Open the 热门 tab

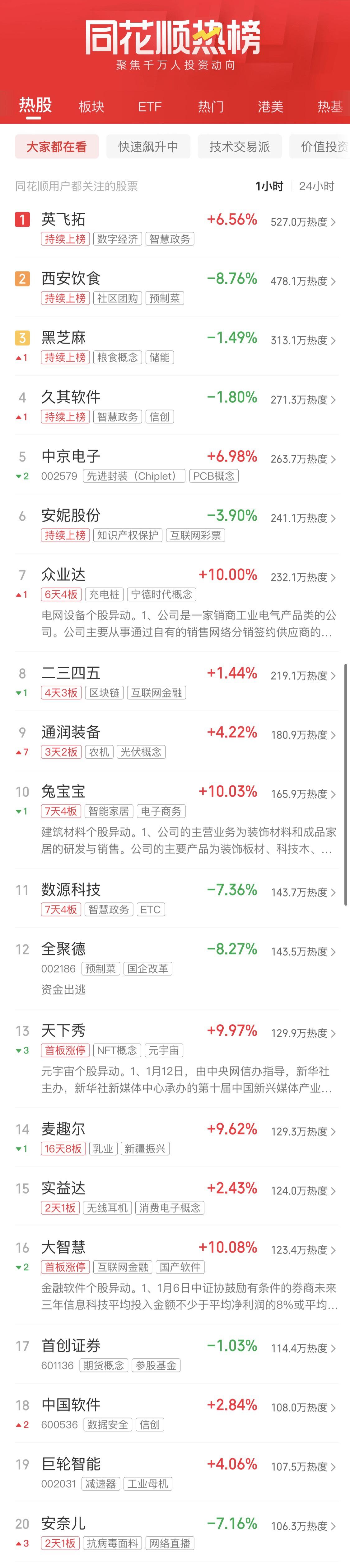click(210, 107)
